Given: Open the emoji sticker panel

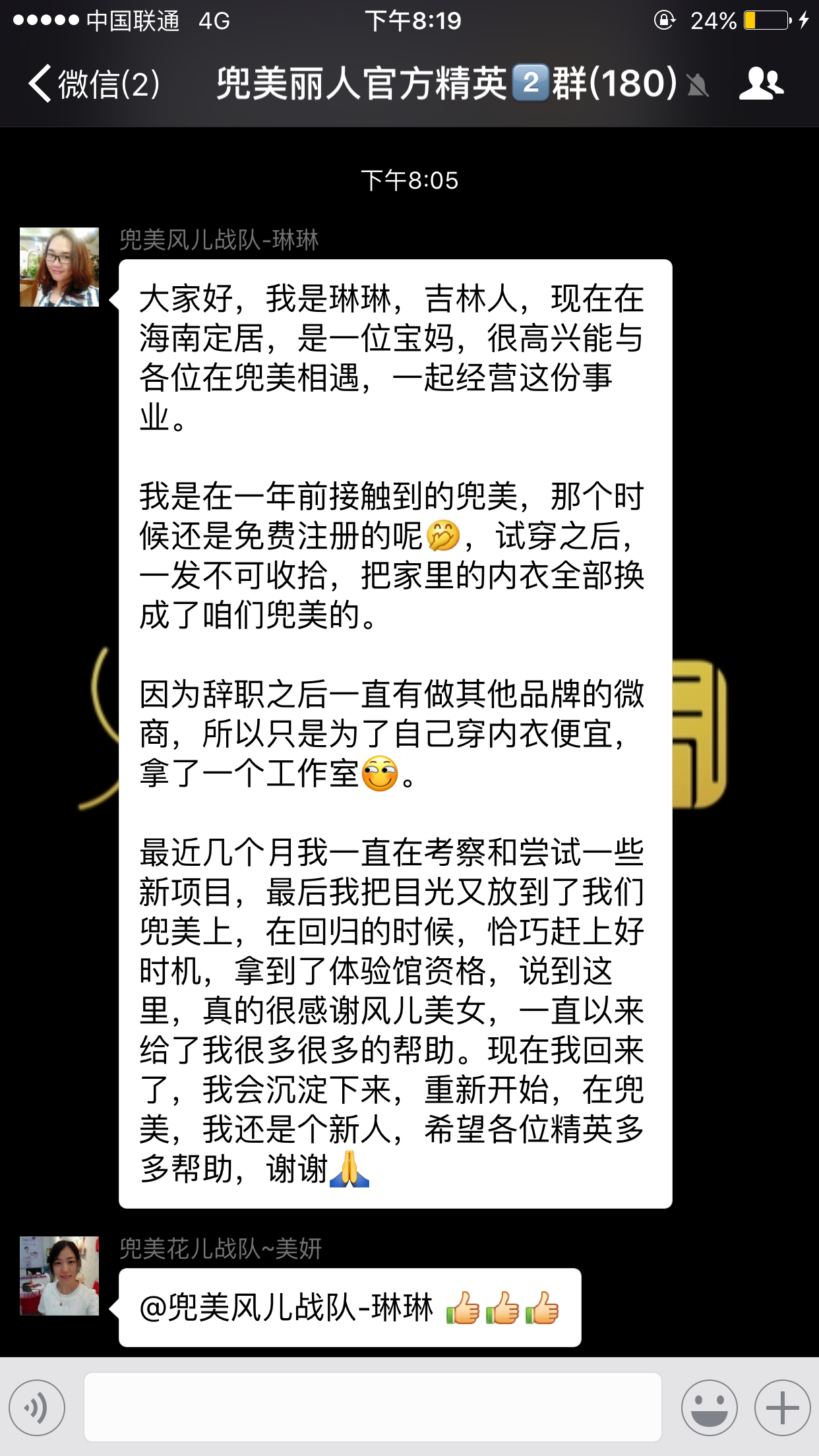Looking at the screenshot, I should click(709, 1408).
